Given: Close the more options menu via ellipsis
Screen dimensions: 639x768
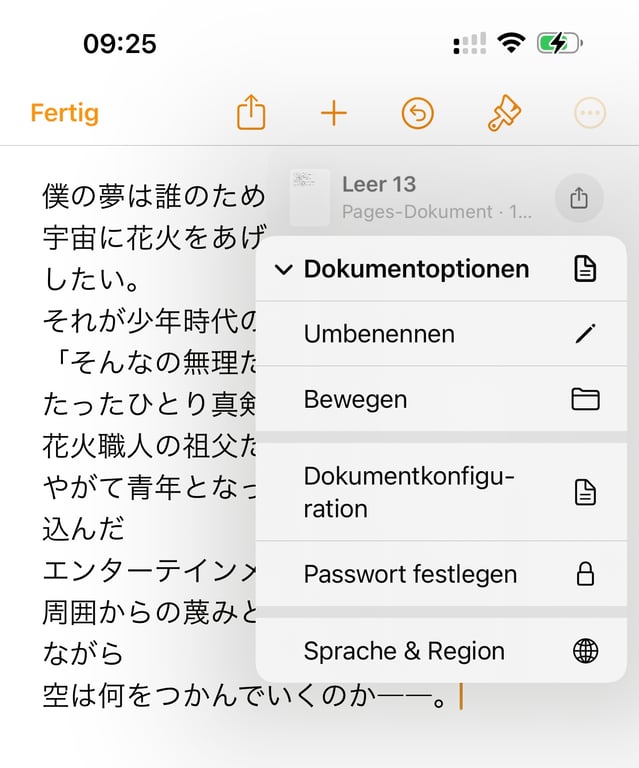Looking at the screenshot, I should tap(590, 113).
